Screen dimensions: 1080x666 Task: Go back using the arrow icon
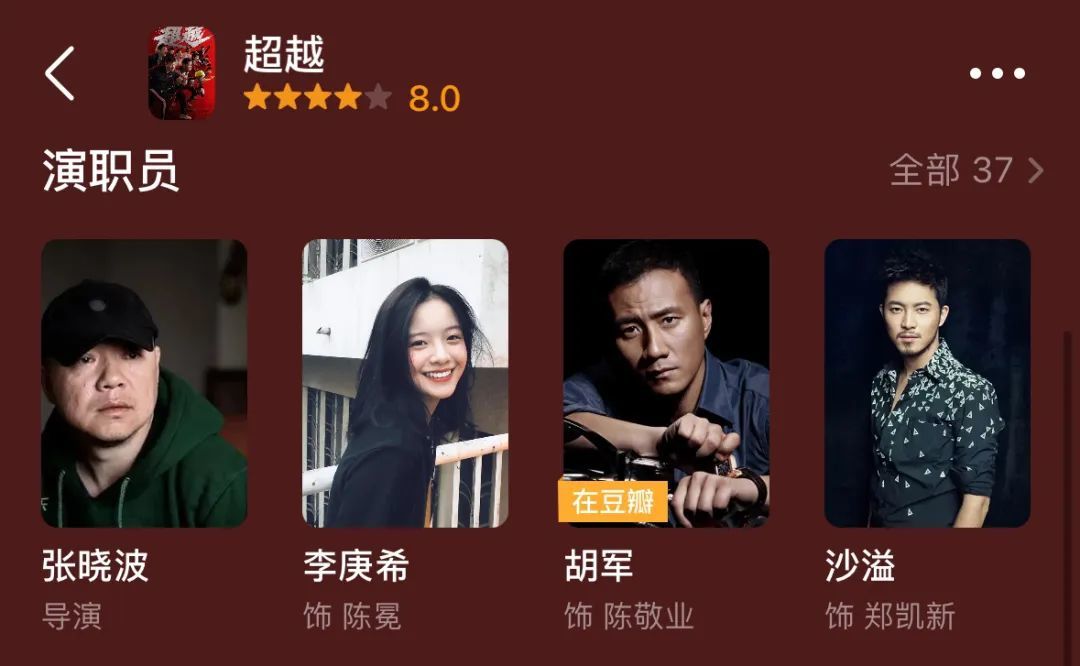click(x=60, y=74)
